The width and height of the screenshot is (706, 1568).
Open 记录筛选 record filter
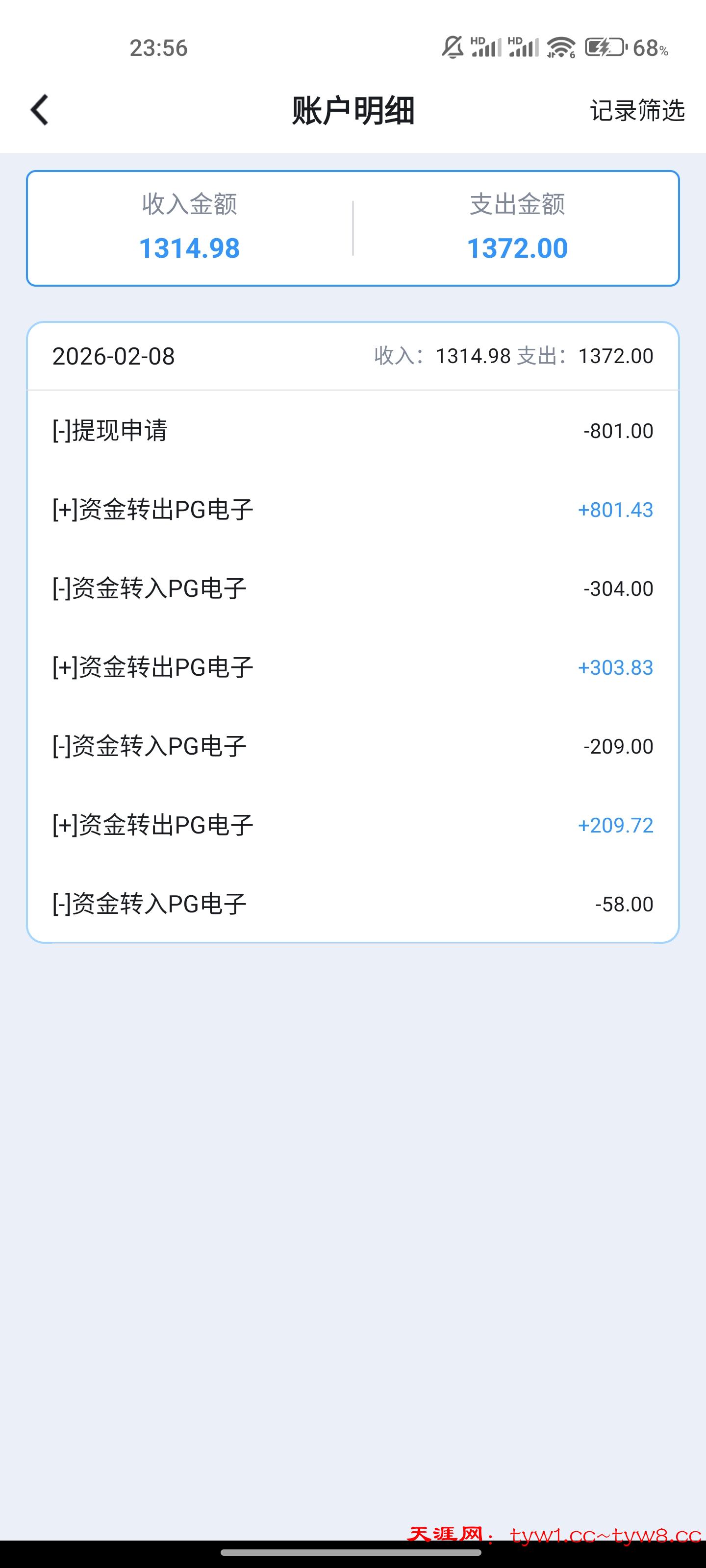click(636, 111)
